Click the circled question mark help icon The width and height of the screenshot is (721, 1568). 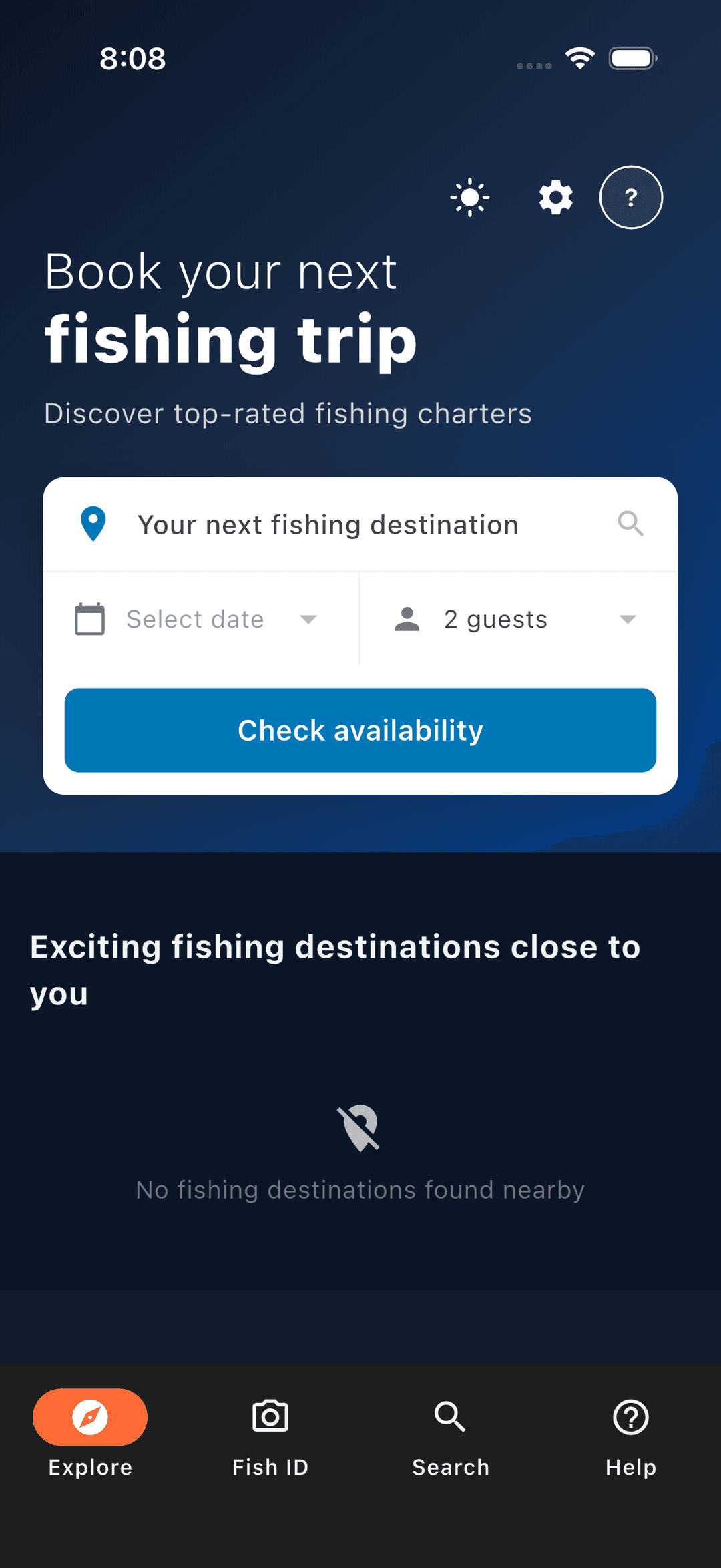point(630,197)
